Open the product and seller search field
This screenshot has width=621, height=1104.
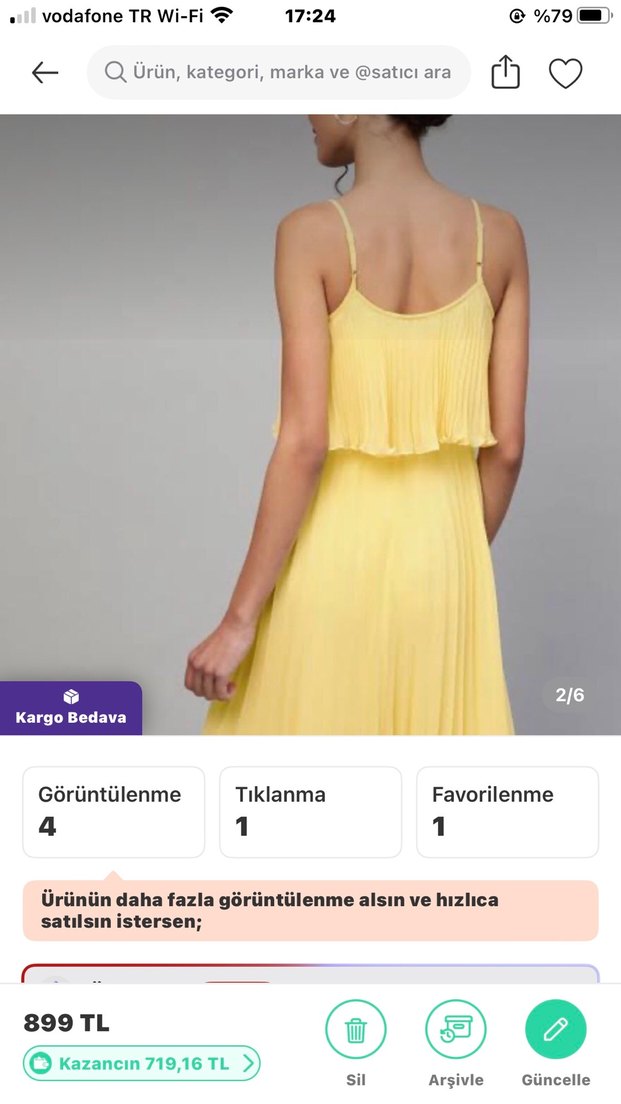click(279, 73)
